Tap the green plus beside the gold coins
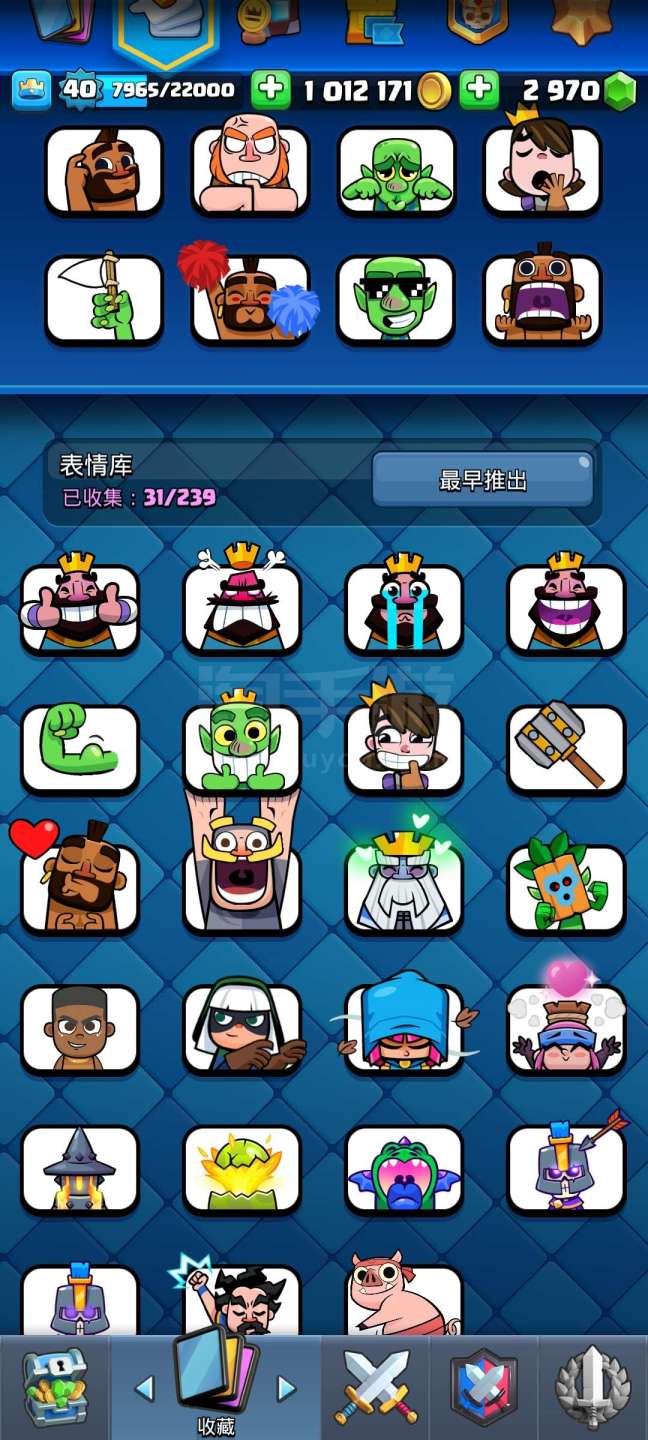Image resolution: width=648 pixels, height=1440 pixels. 270,91
